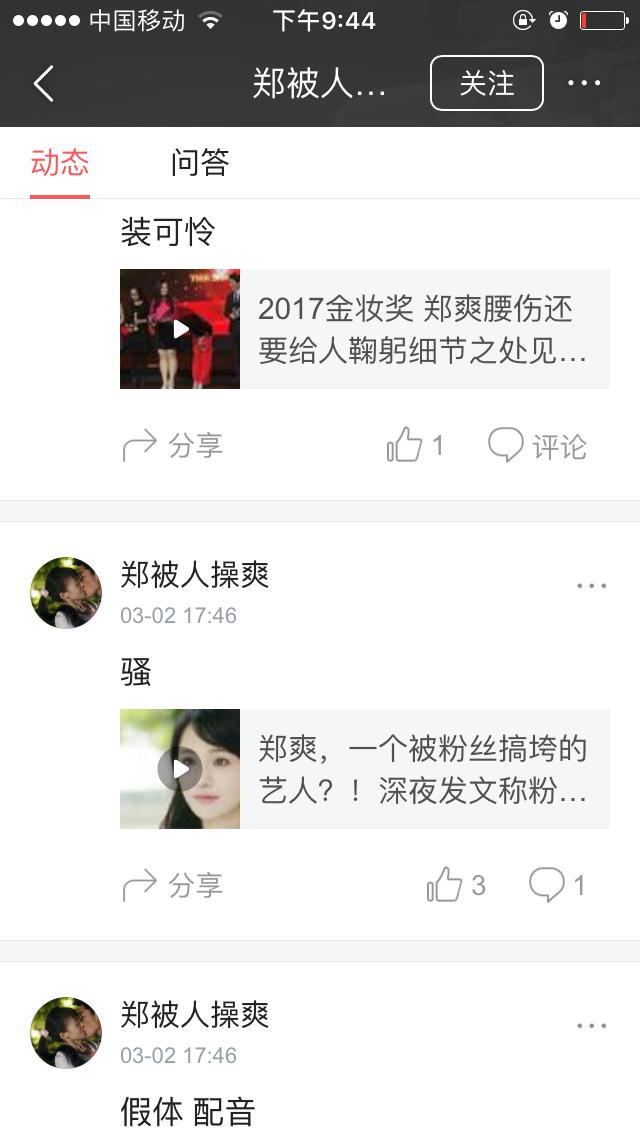
Task: Share the 骚 post
Action: click(172, 886)
